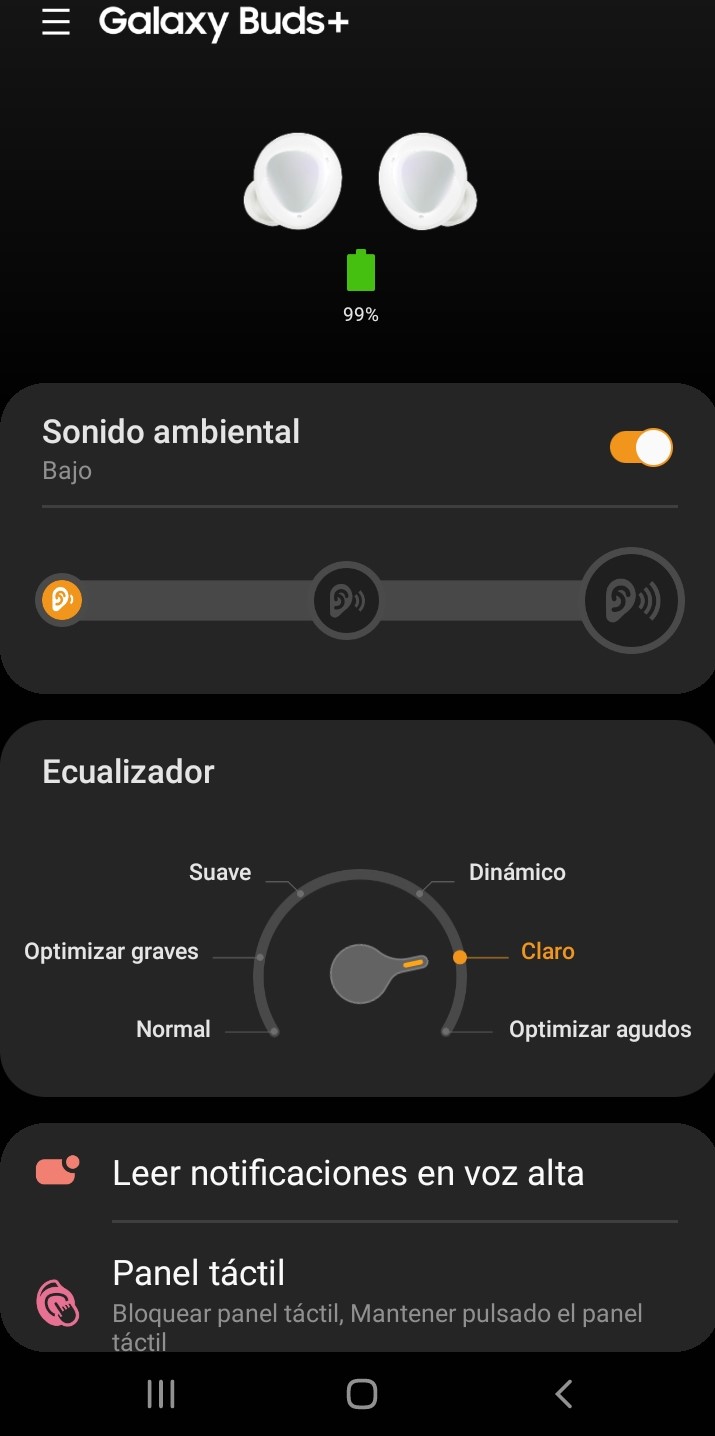Go back with the system back button
This screenshot has height=1436, width=715.
click(x=564, y=1394)
